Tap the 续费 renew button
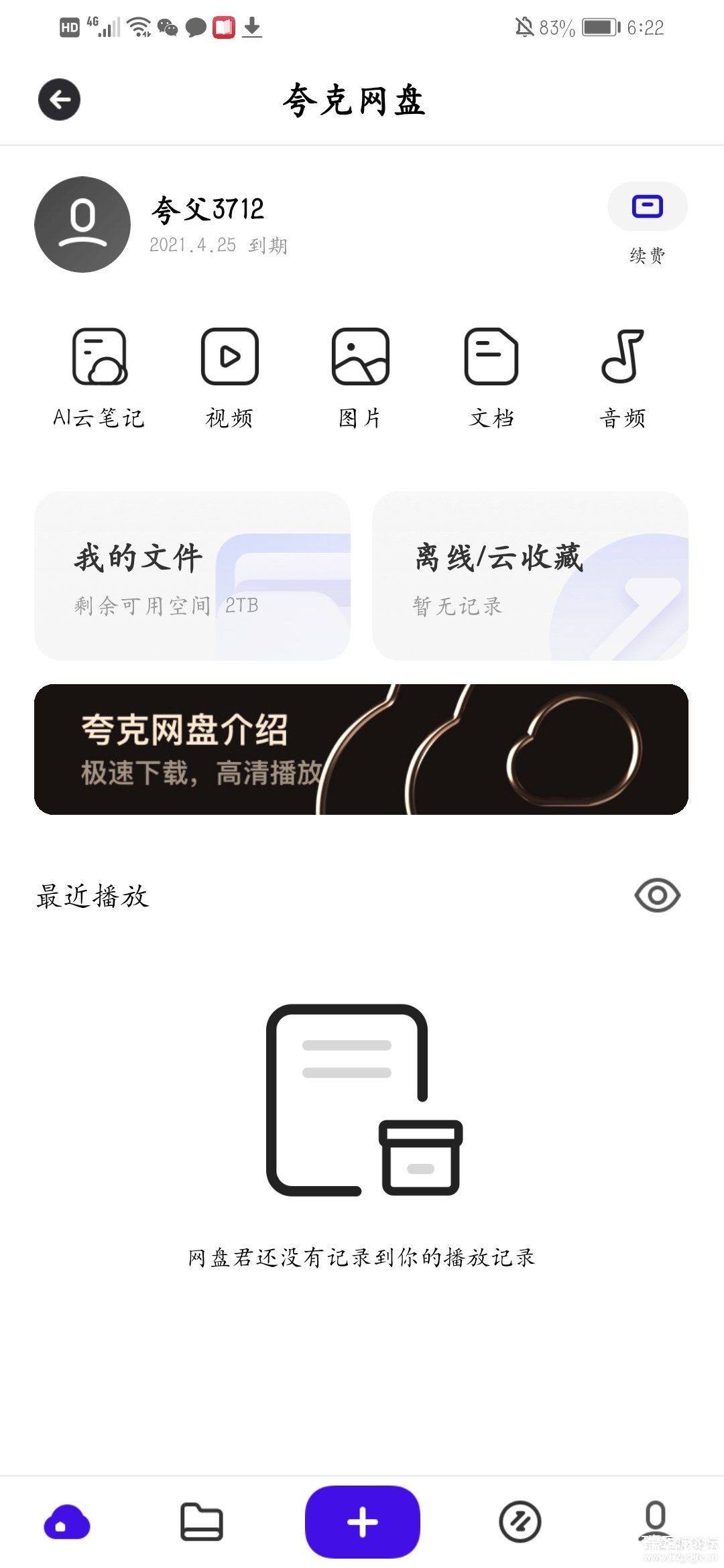The width and height of the screenshot is (724, 1568). pyautogui.click(x=647, y=207)
